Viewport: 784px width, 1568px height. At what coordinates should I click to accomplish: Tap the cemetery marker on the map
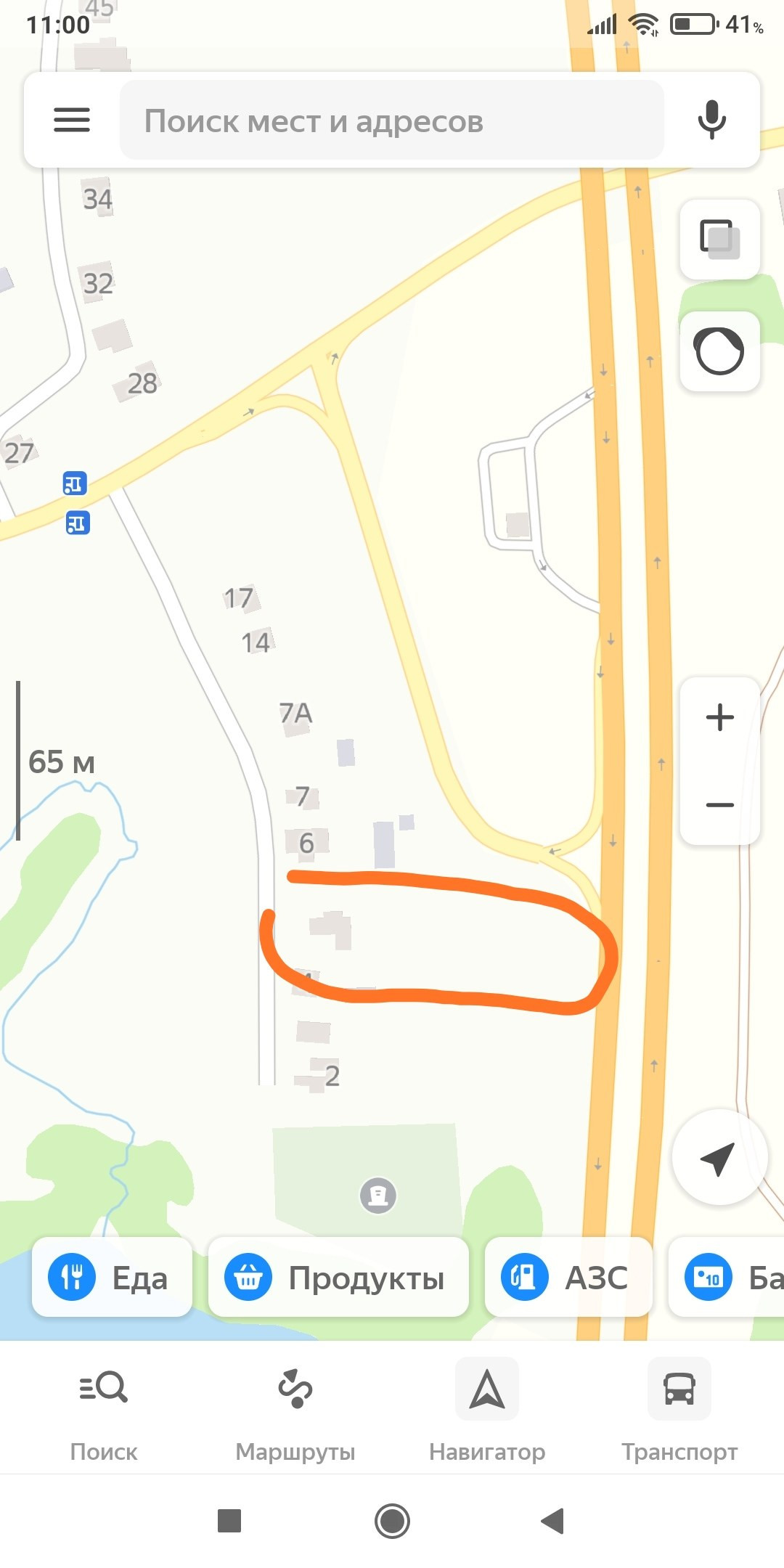coord(378,1195)
